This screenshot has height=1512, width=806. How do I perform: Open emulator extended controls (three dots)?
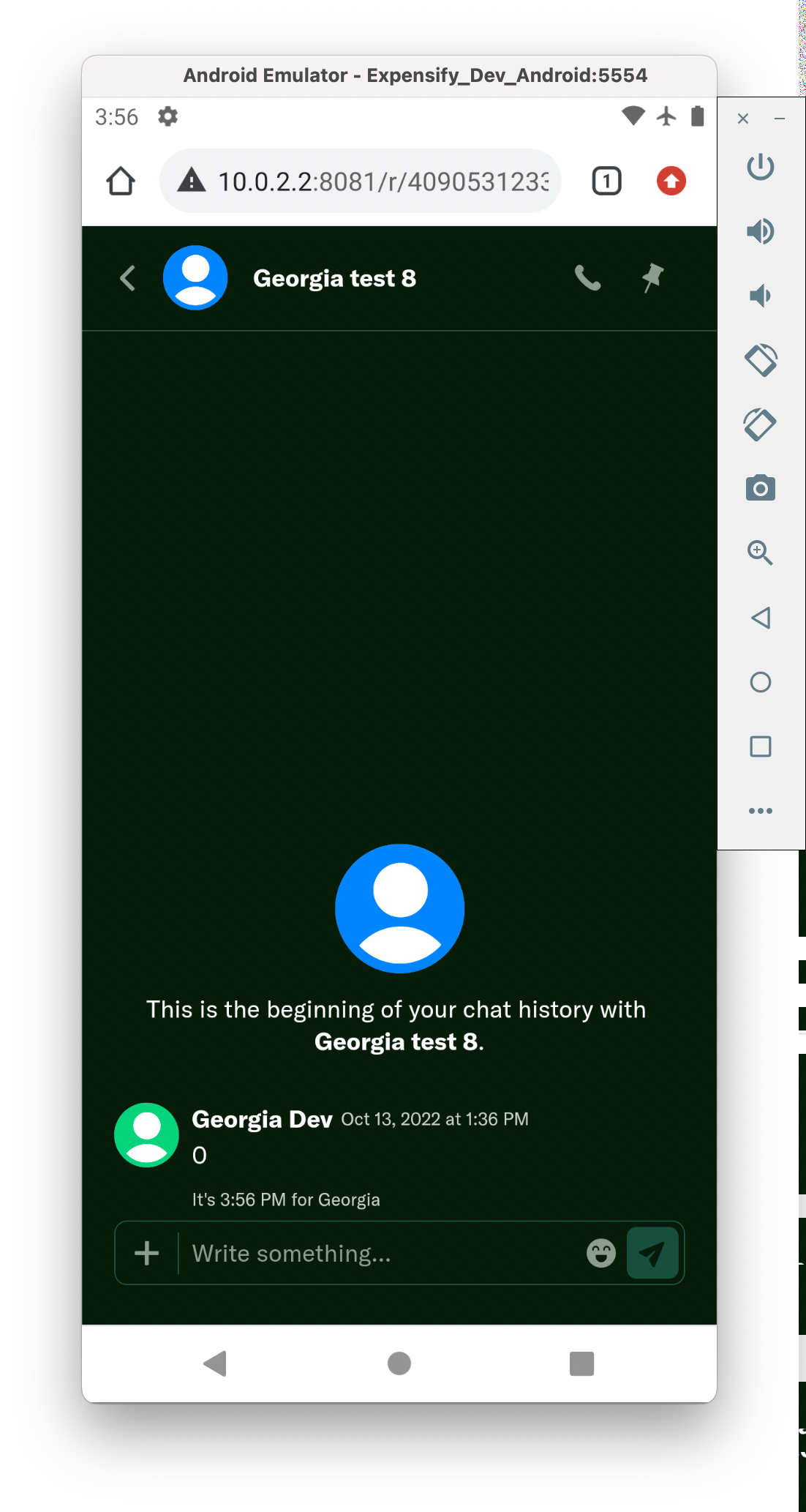tap(761, 811)
